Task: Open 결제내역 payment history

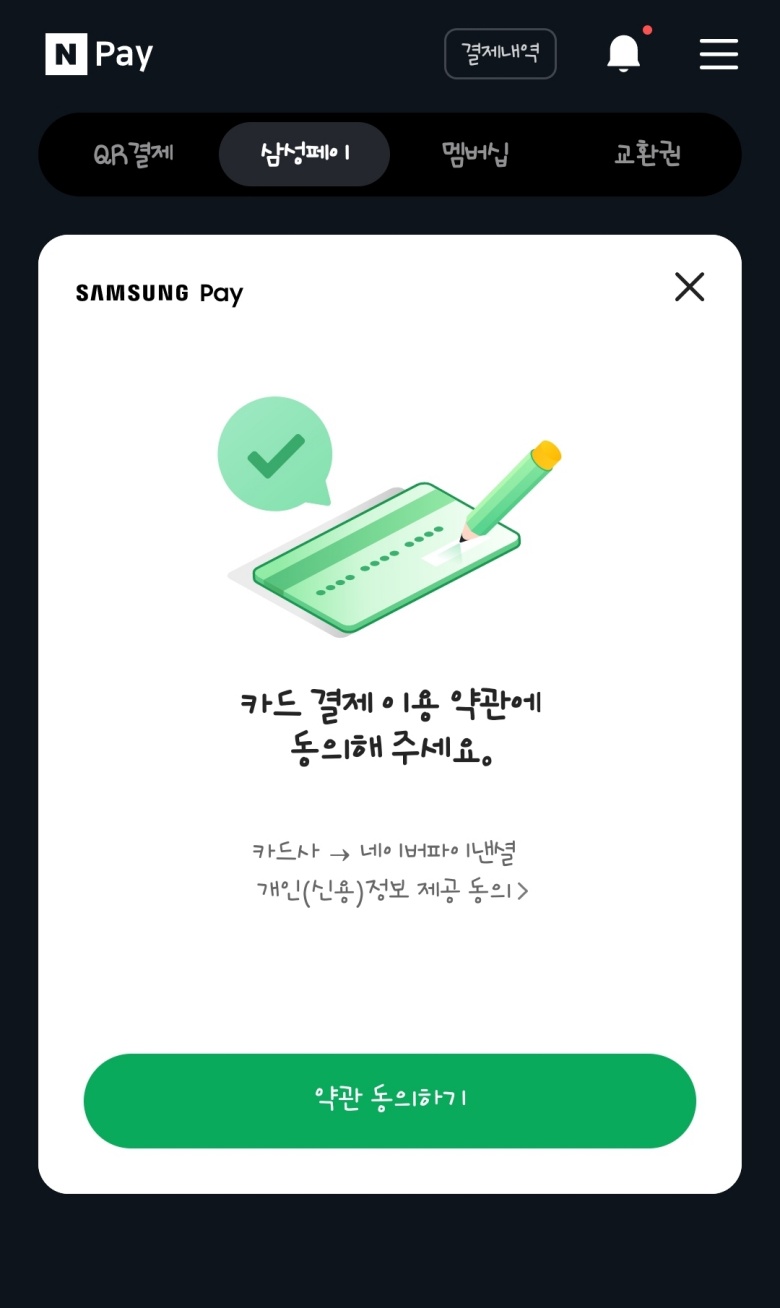Action: (x=500, y=54)
